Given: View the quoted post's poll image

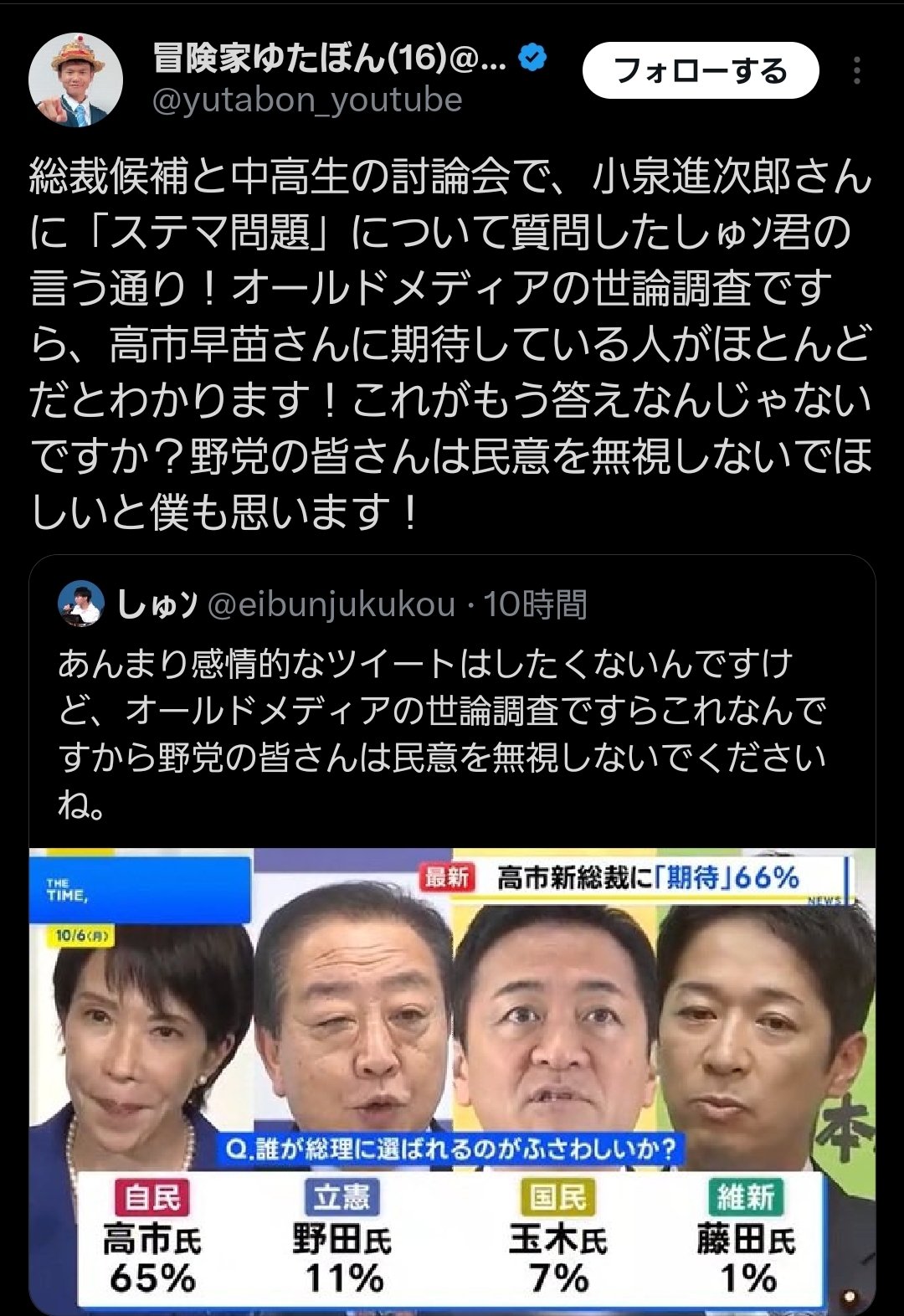Looking at the screenshot, I should pos(452,1080).
